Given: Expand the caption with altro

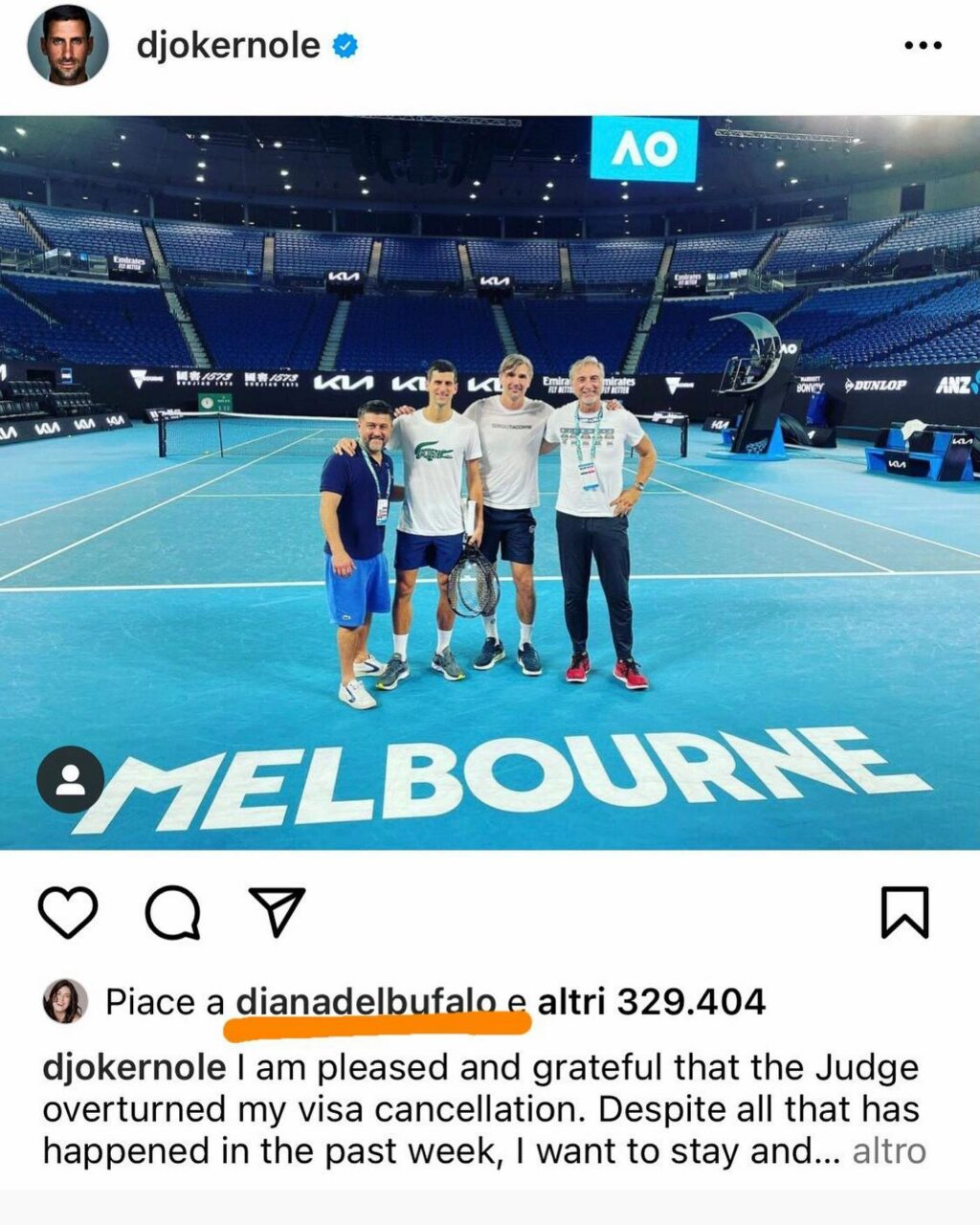Looking at the screenshot, I should point(889,1150).
